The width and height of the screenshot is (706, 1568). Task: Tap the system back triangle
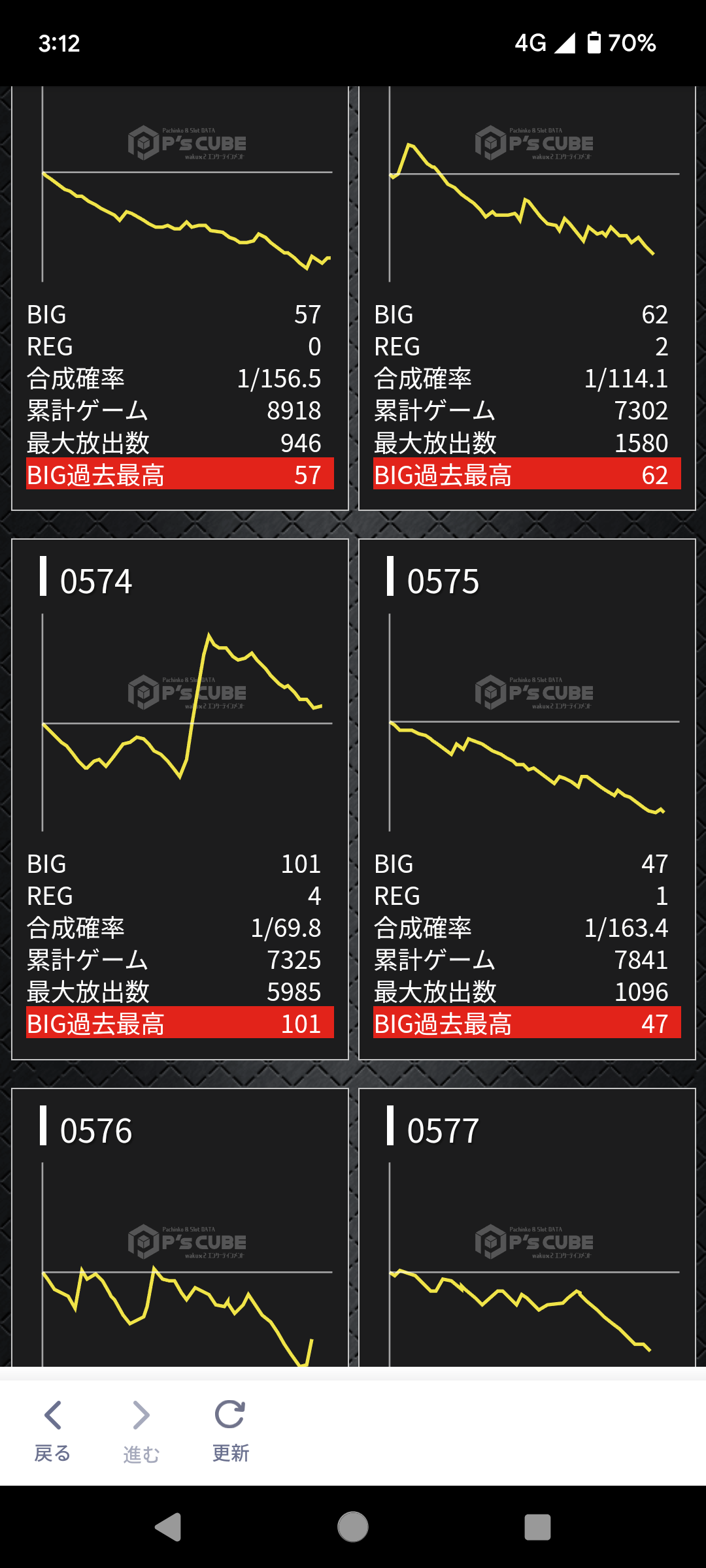[168, 1527]
